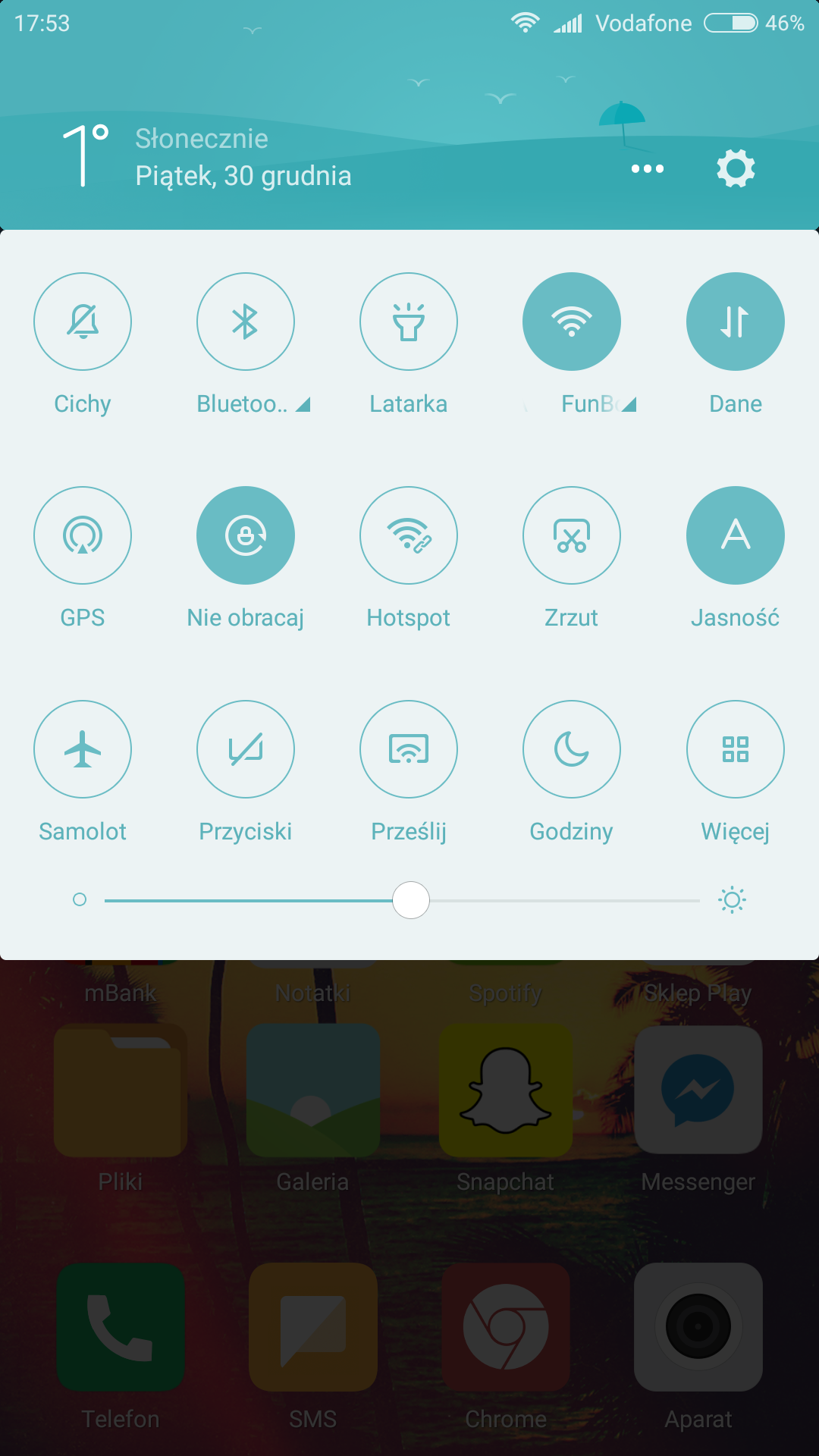819x1456 pixels.
Task: Toggle the Cichy silent mode
Action: pyautogui.click(x=83, y=322)
